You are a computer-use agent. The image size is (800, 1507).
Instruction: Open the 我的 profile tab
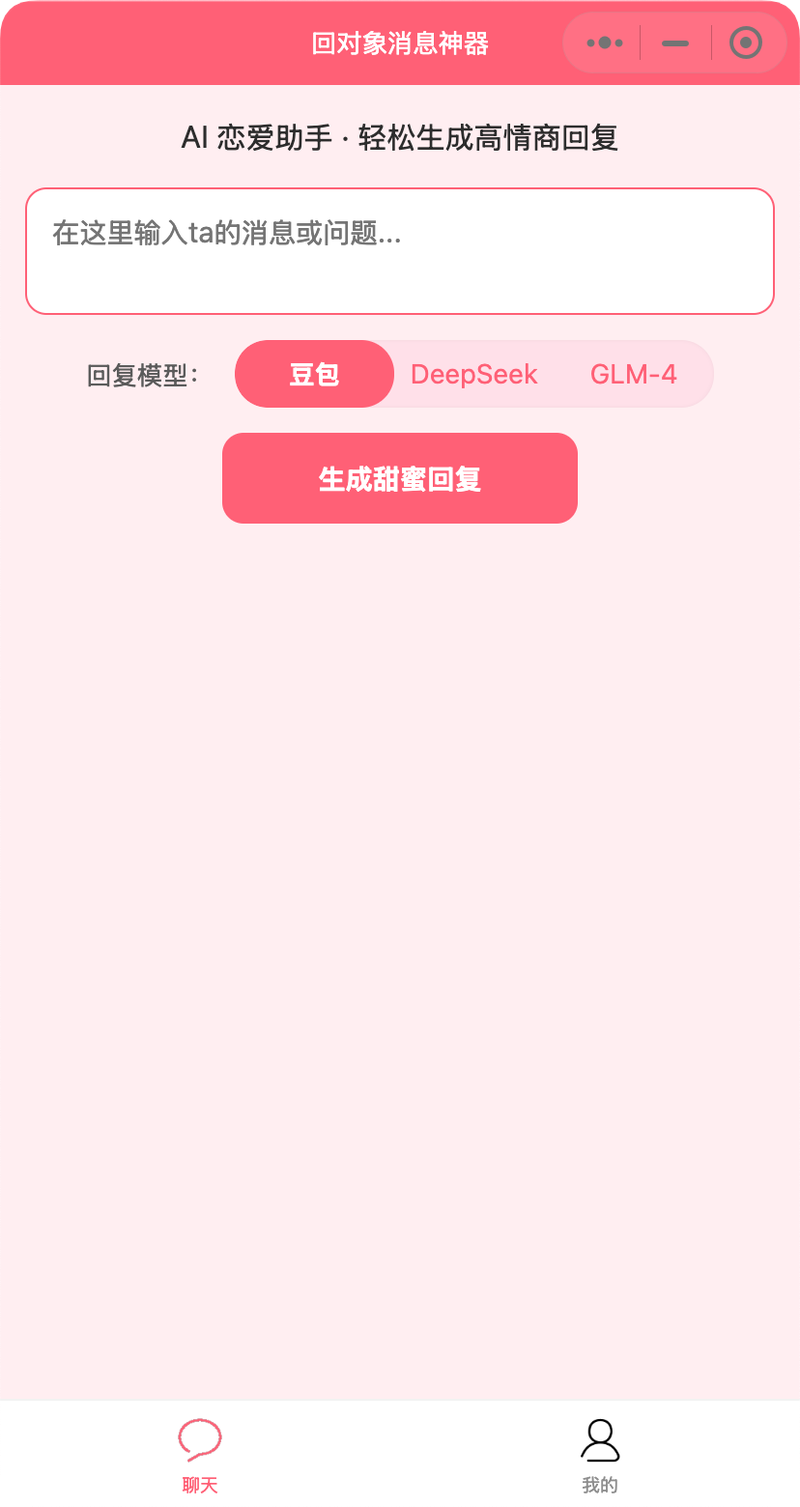pyautogui.click(x=600, y=1455)
